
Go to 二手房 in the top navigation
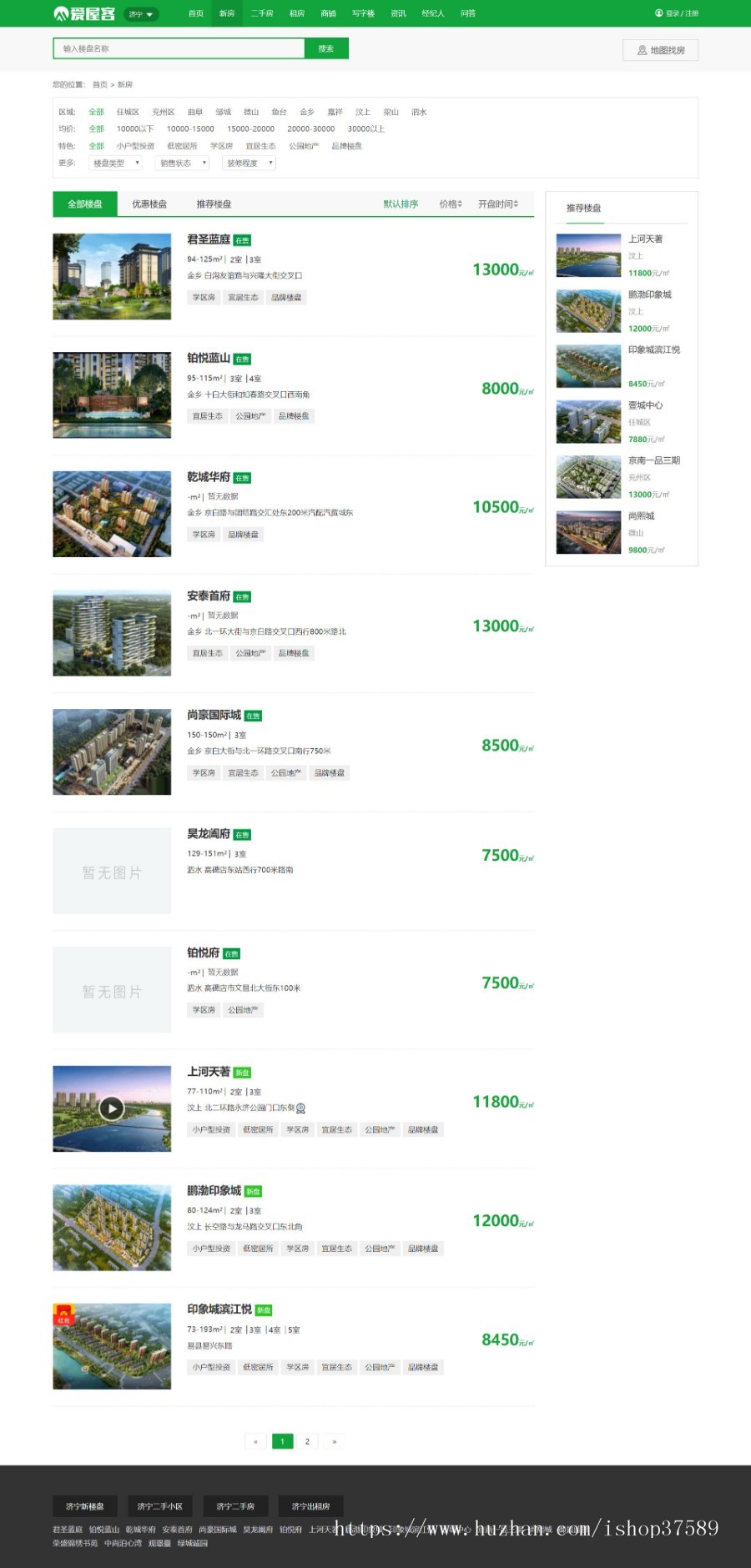262,13
